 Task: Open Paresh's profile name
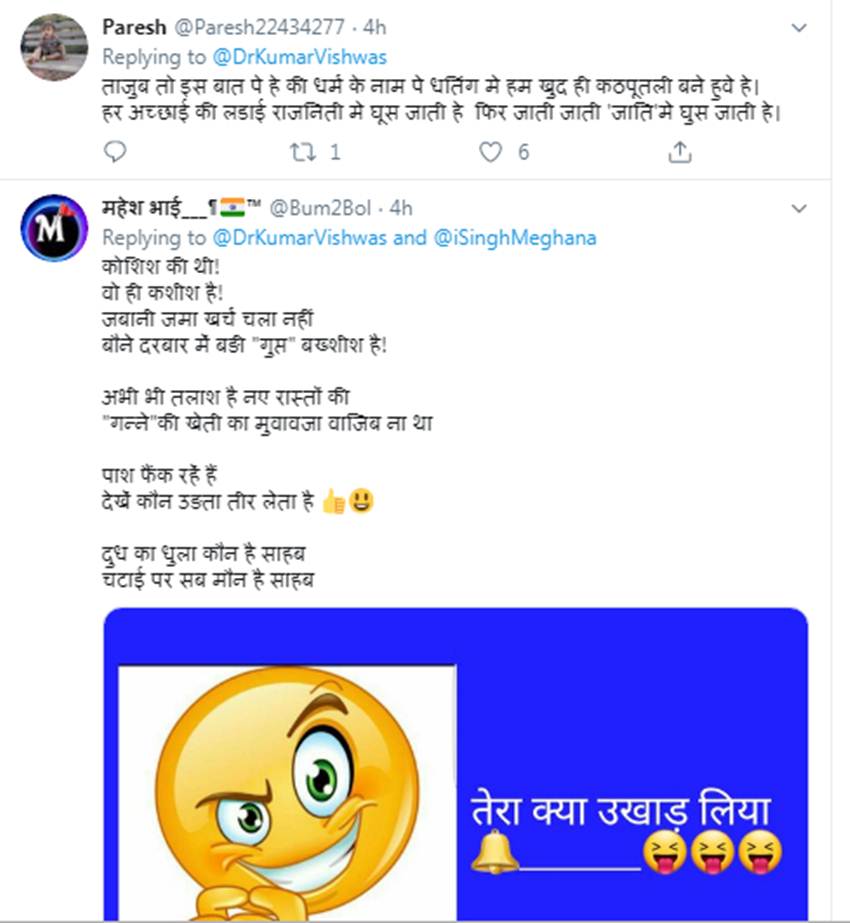[x=134, y=27]
